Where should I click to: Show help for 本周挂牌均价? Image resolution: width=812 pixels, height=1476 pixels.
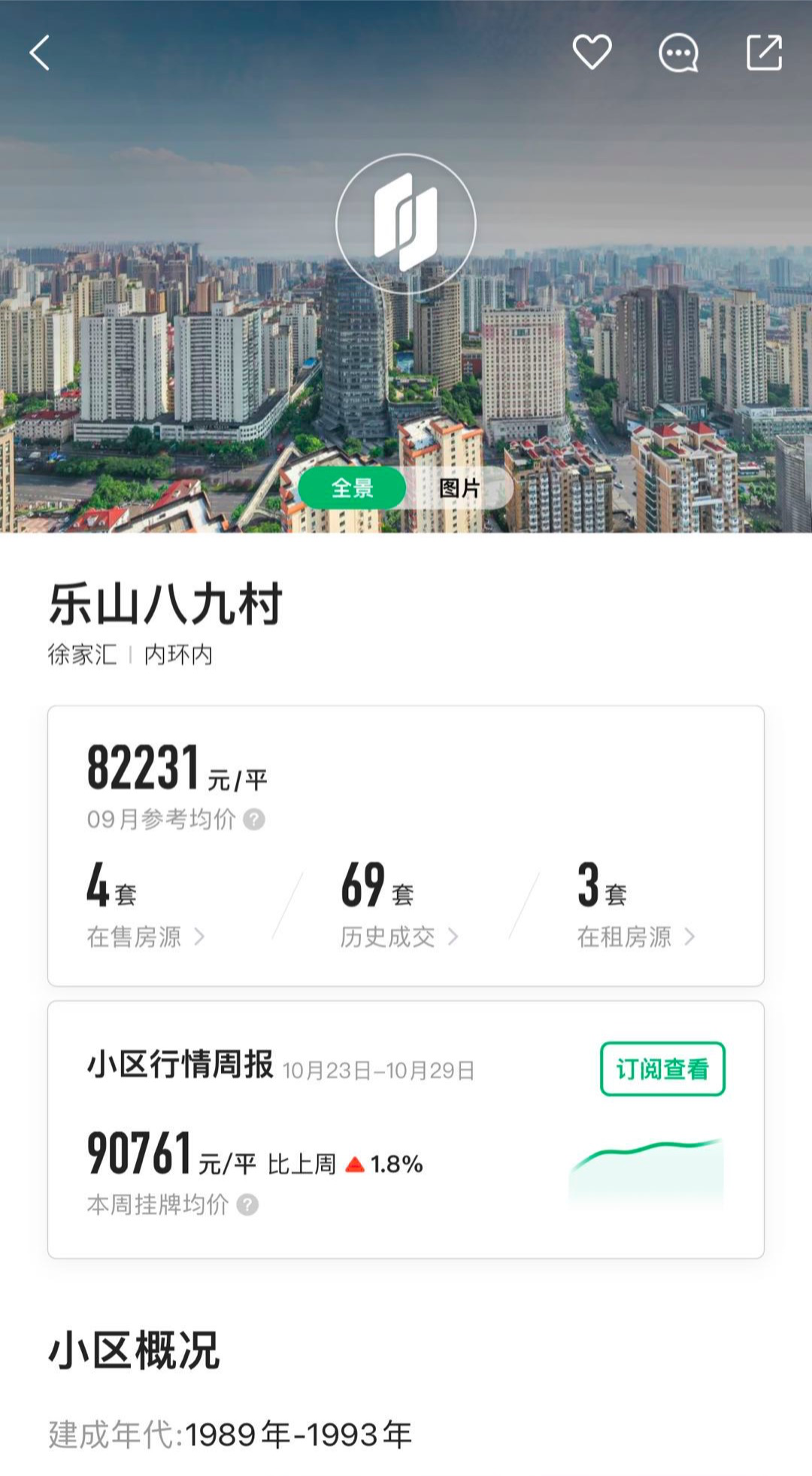[248, 1205]
